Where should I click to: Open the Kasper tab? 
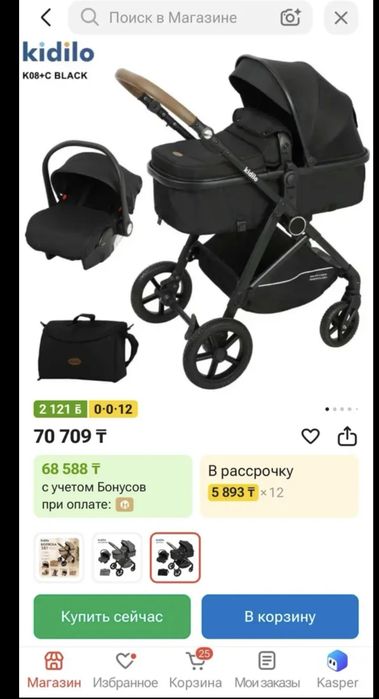pyautogui.click(x=337, y=670)
